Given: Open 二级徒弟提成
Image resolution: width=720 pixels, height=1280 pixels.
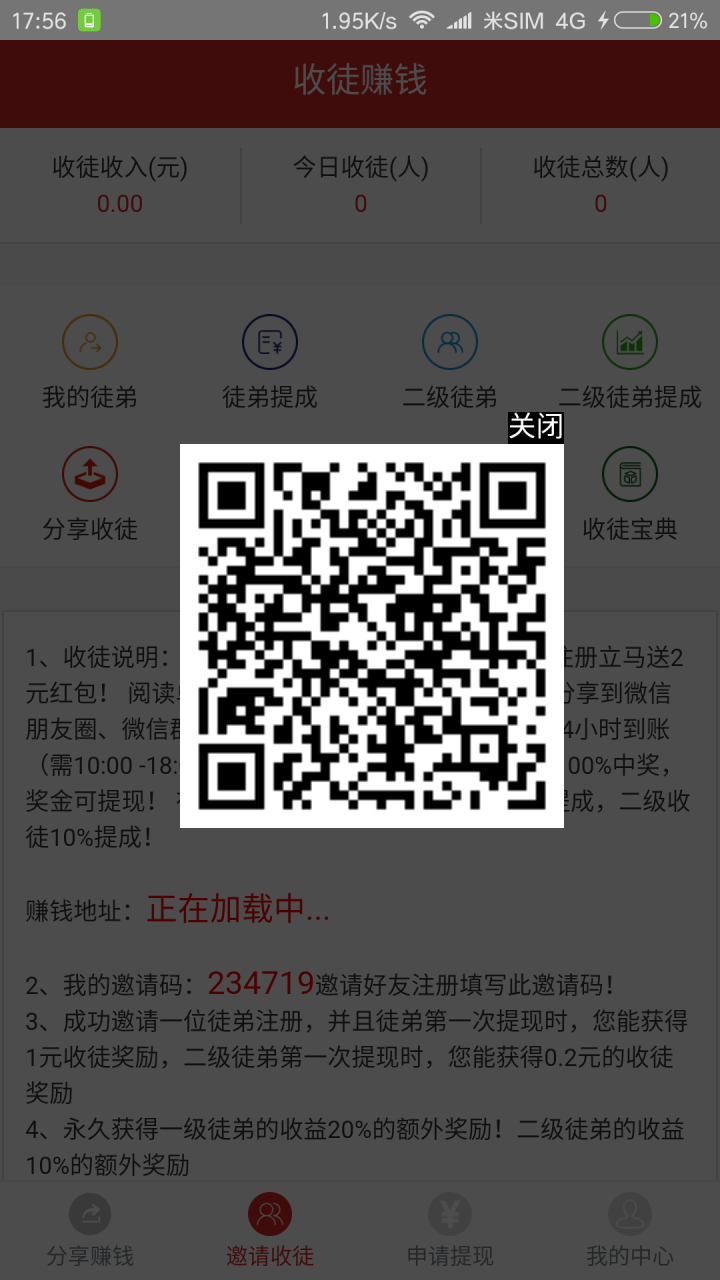Looking at the screenshot, I should (630, 362).
